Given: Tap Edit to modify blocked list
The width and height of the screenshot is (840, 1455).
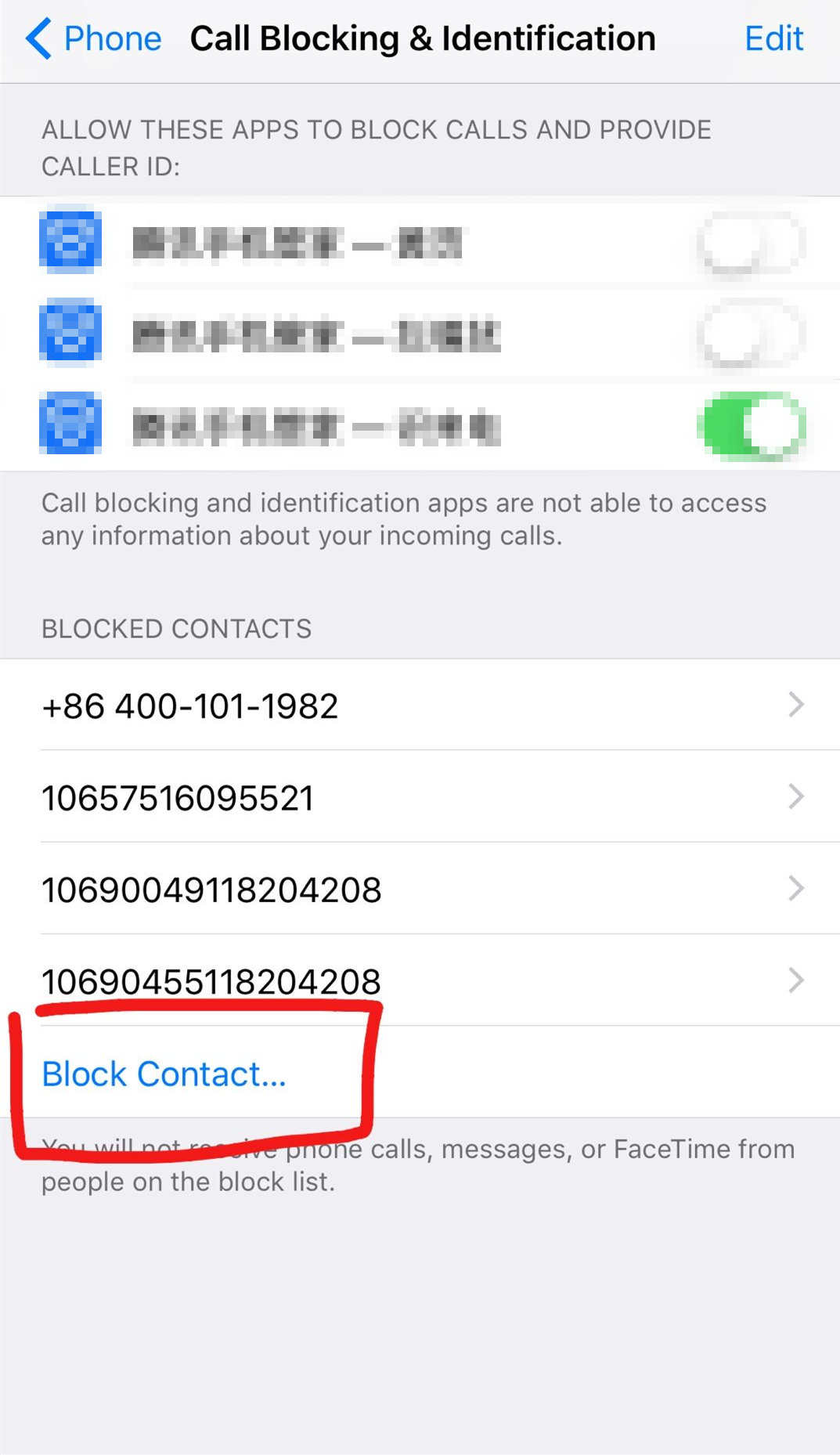Looking at the screenshot, I should 773,38.
